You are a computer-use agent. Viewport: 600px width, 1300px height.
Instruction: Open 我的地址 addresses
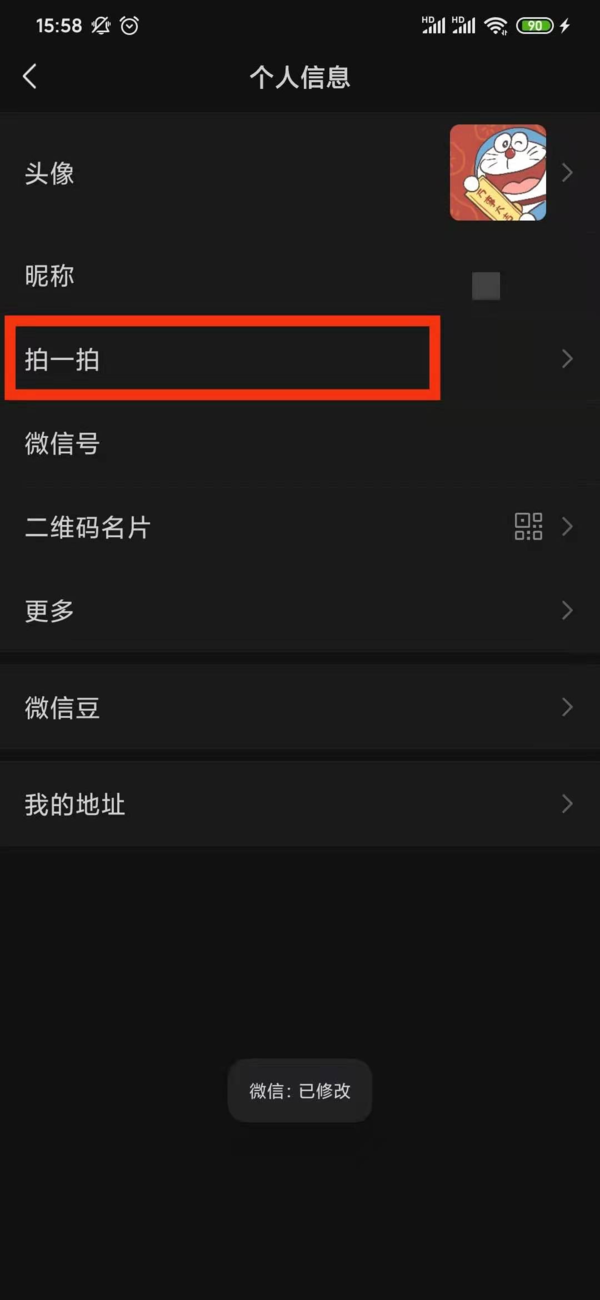pos(300,804)
